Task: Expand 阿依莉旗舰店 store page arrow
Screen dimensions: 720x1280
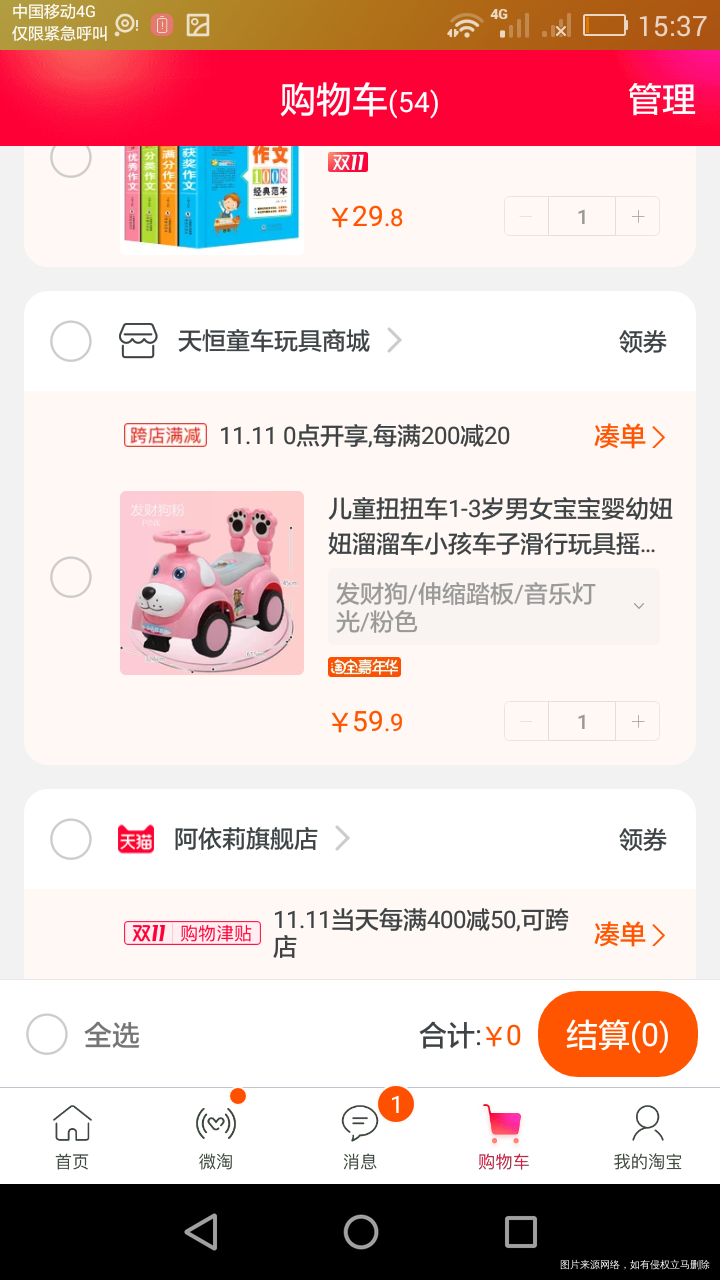Action: coord(342,840)
